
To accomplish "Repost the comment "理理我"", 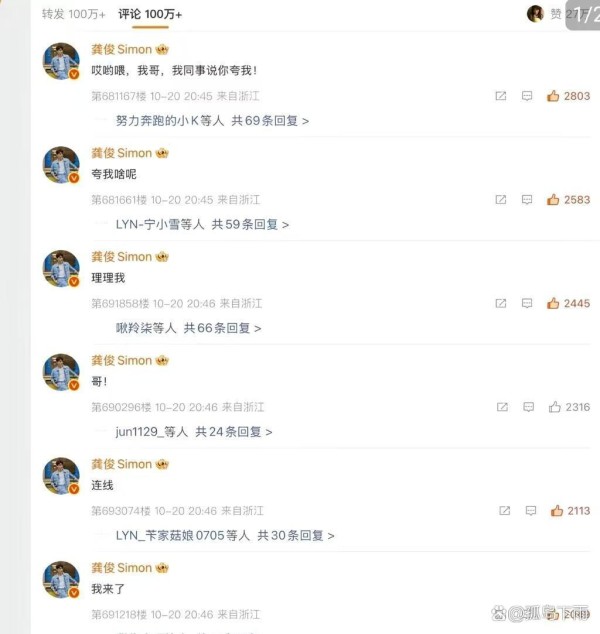I will 501,304.
